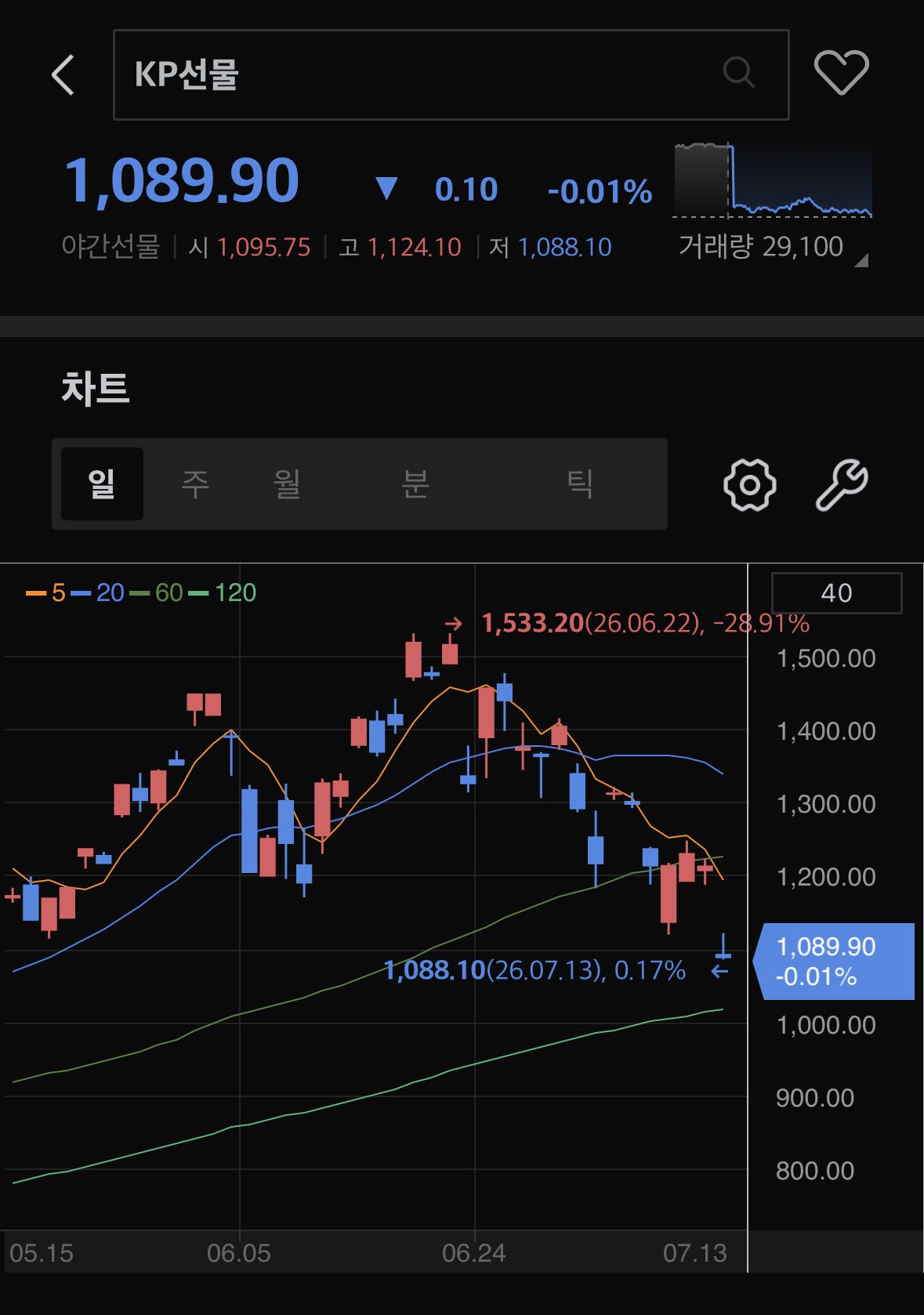Expand the 거래량 details arrow

point(861,260)
